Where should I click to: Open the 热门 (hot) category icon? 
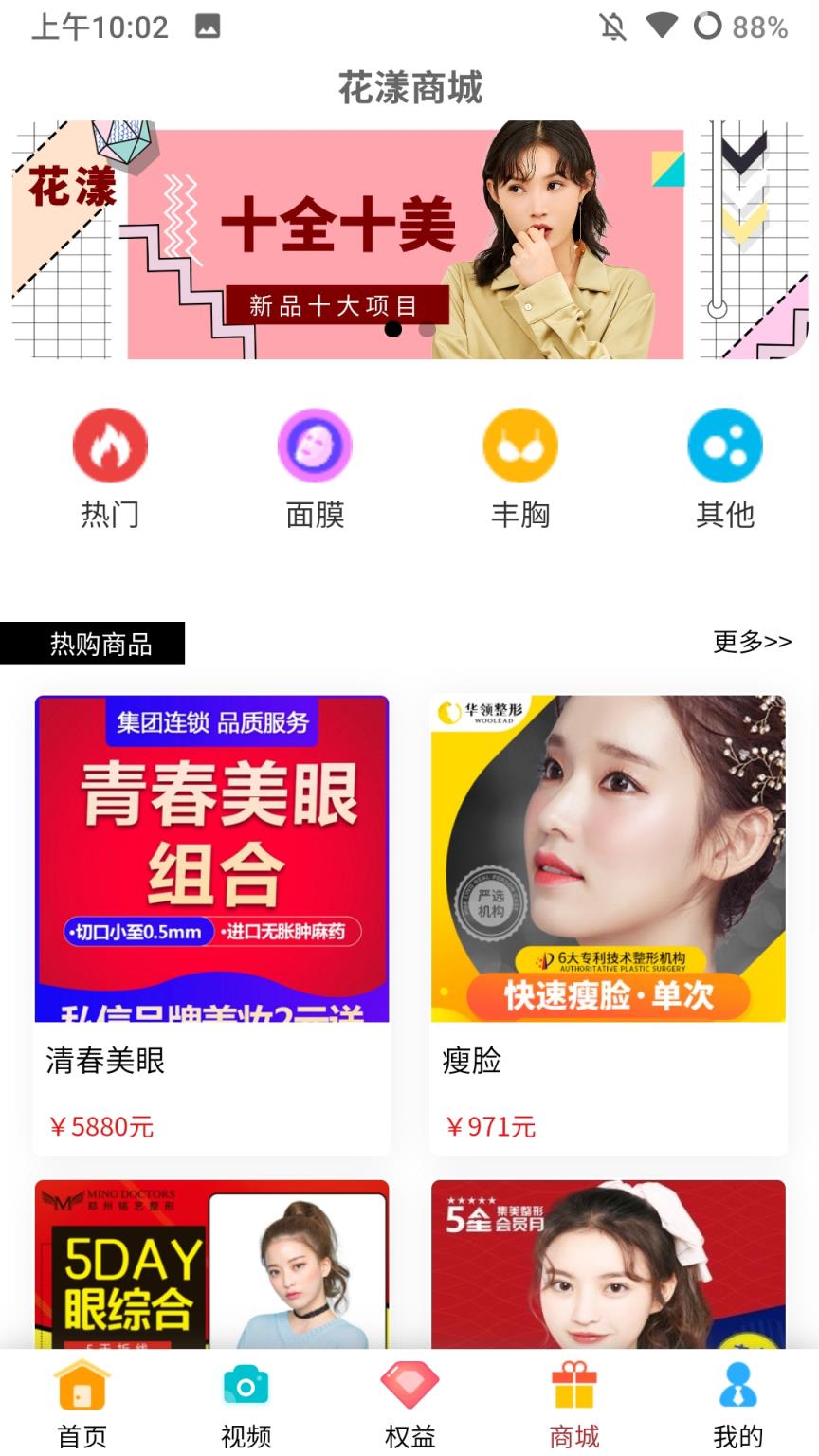[110, 445]
